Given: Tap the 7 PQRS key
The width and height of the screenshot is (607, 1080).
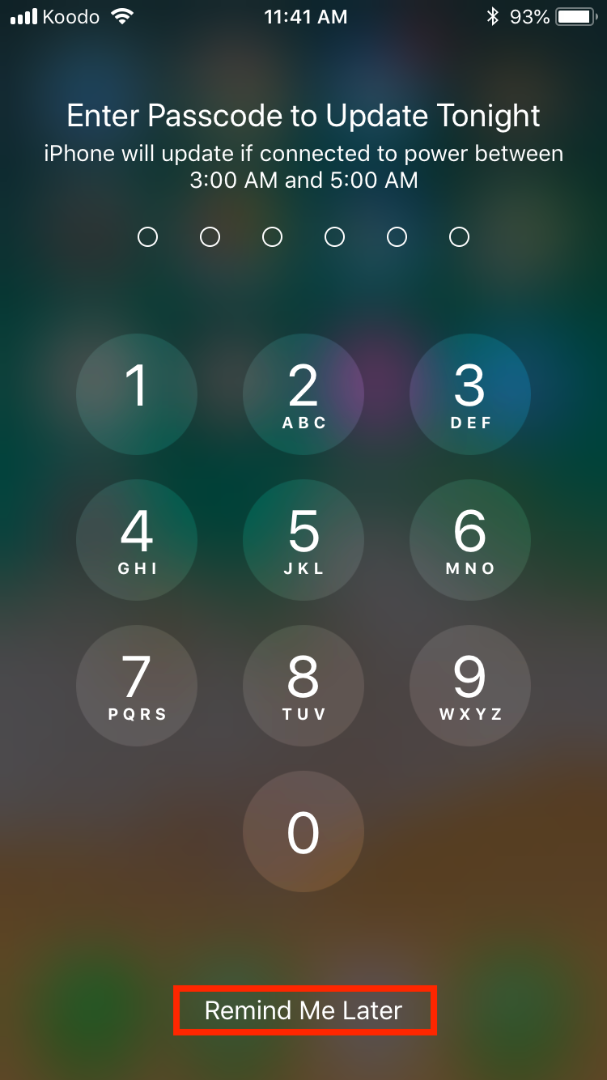Looking at the screenshot, I should [136, 687].
